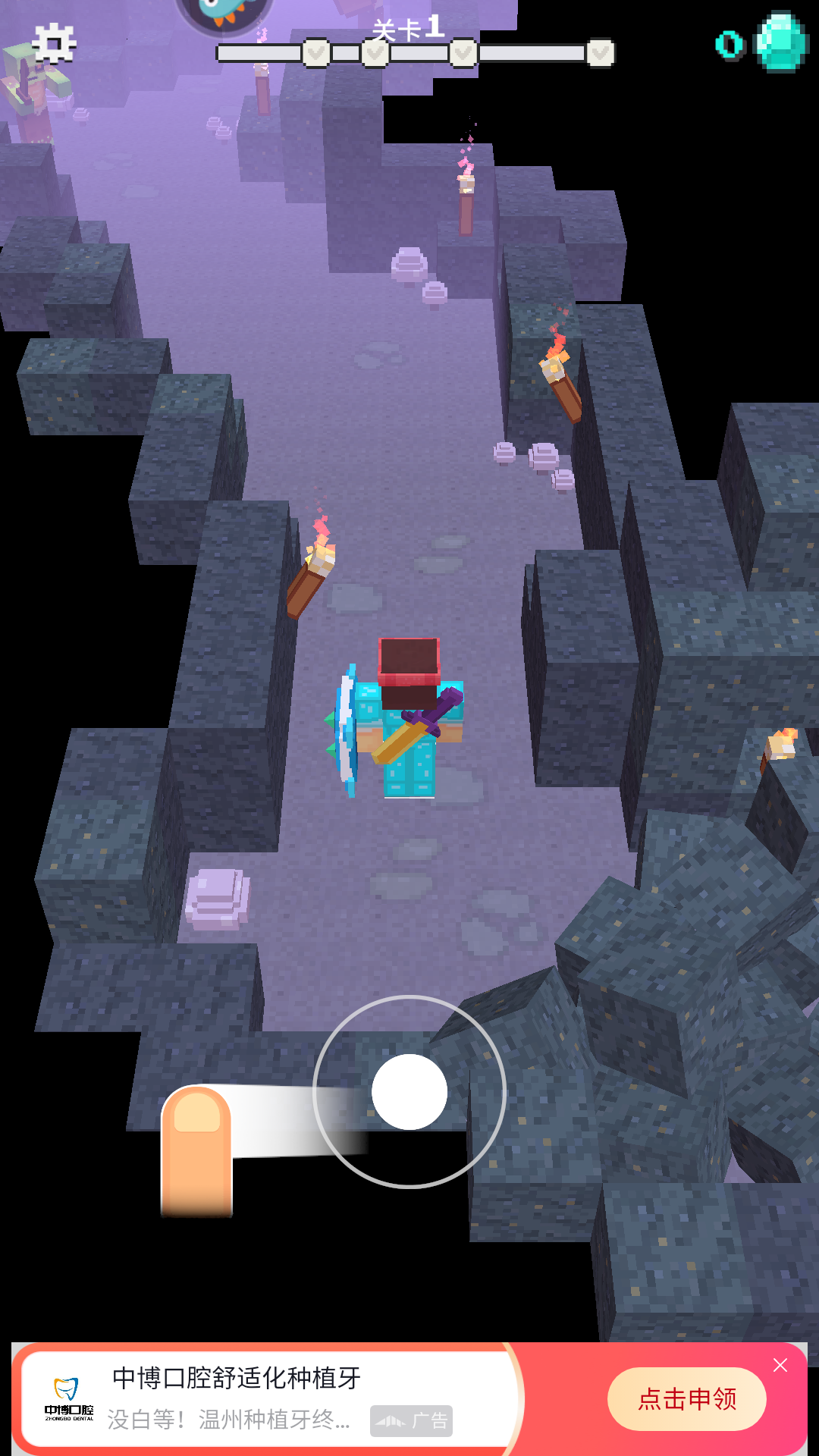Close the bottom ad banner

[x=780, y=1366]
